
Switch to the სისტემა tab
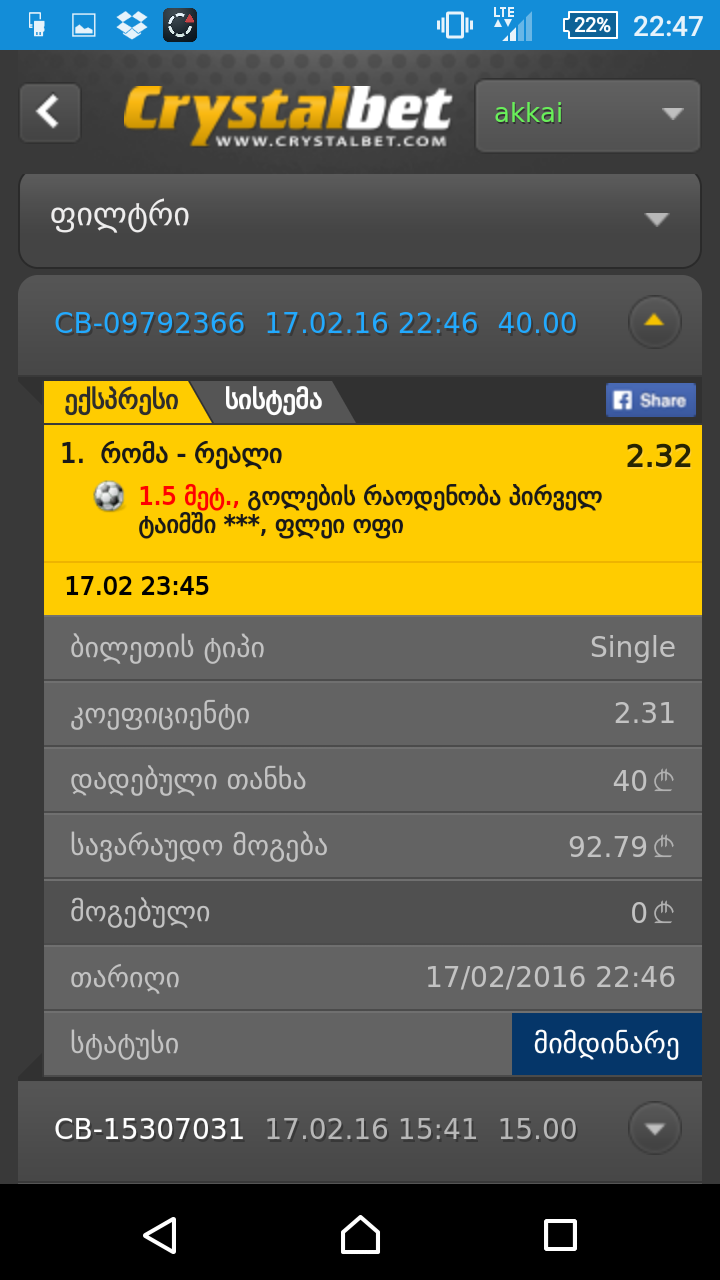(274, 402)
